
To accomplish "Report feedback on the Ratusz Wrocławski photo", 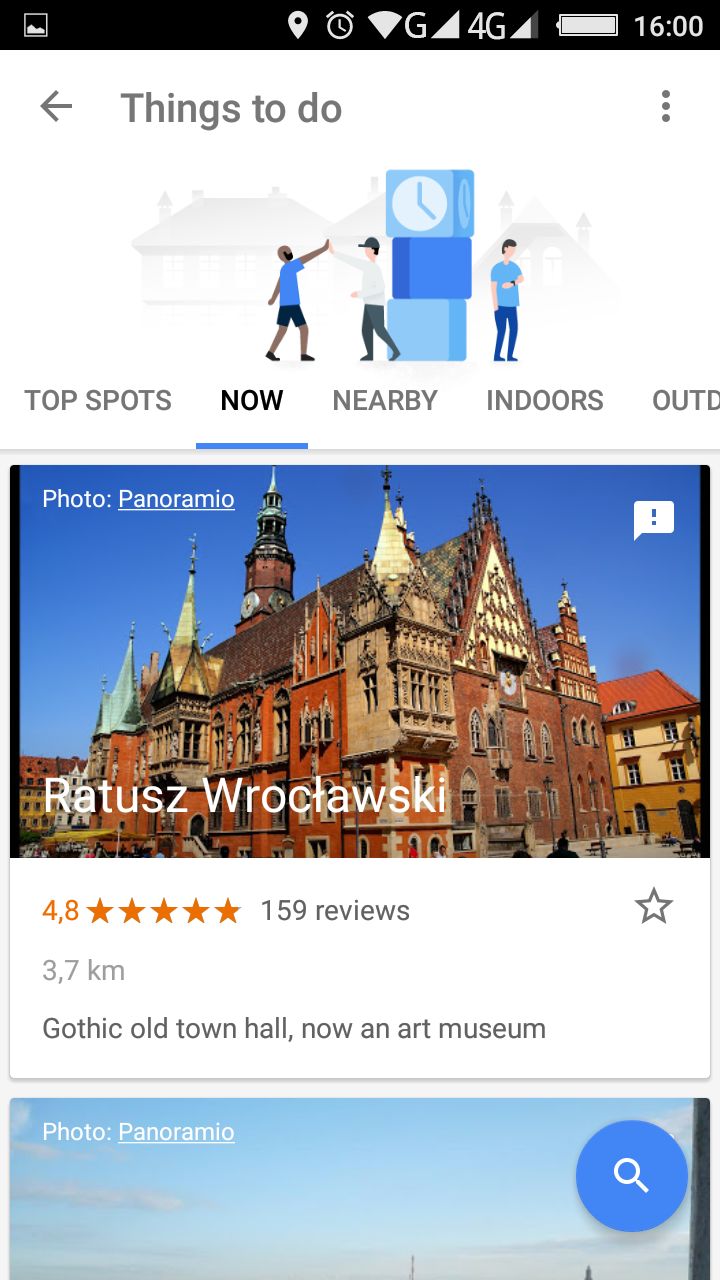I will (654, 521).
